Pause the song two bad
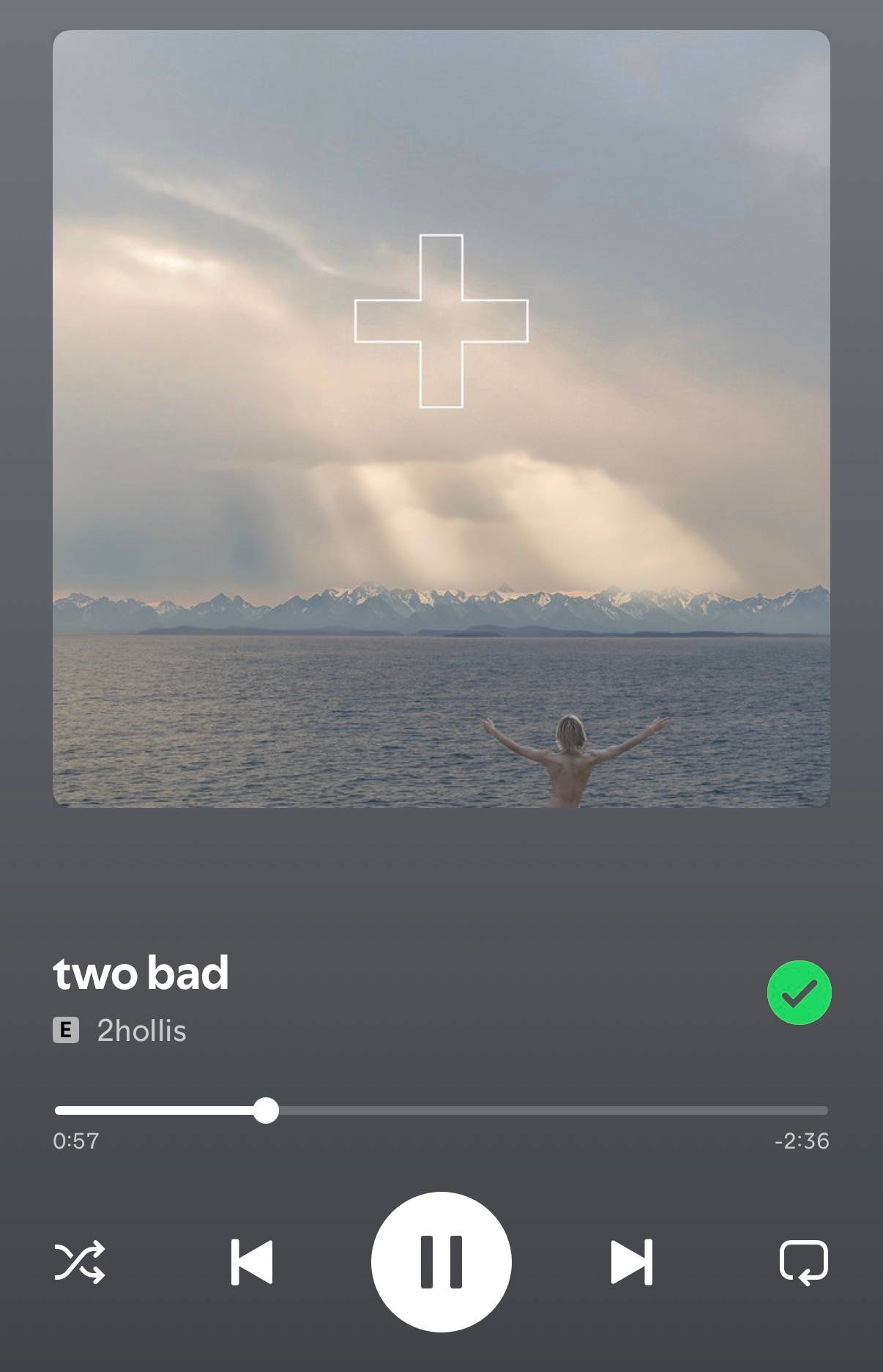Image resolution: width=883 pixels, height=1372 pixels. [x=441, y=1261]
